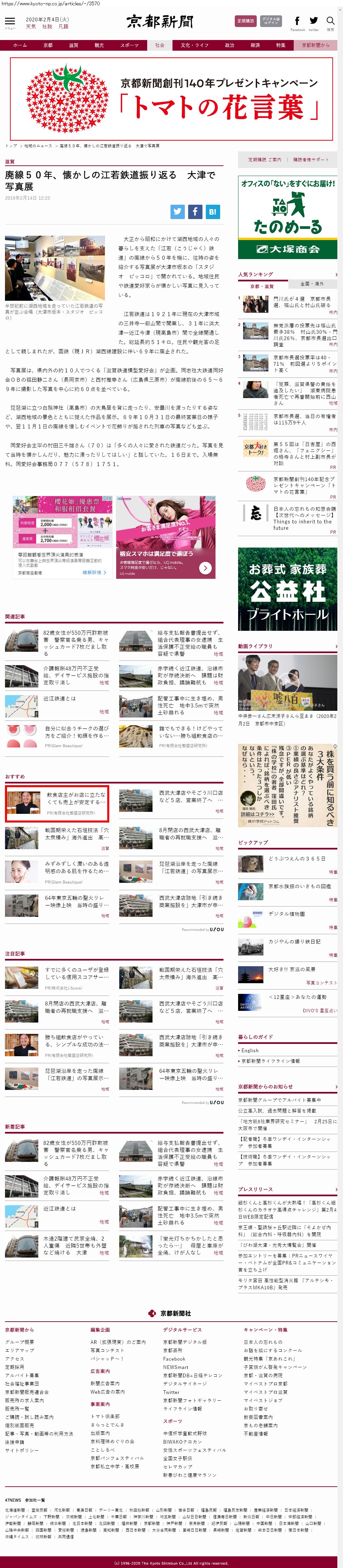The image size is (343, 1568).
Task: Tap the 定期購読 button
Action: [246, 21]
